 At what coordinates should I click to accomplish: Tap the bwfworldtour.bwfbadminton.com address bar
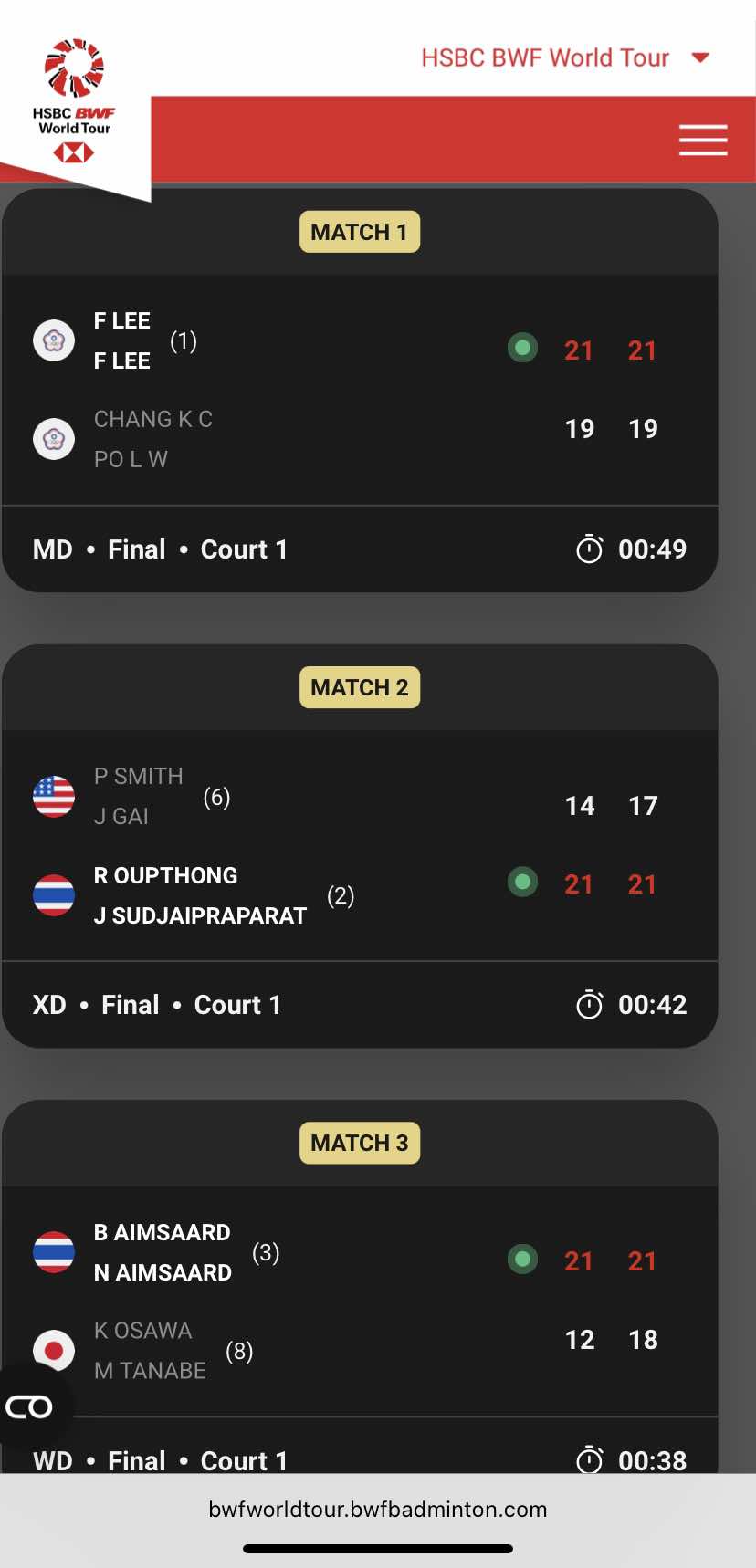378,1509
